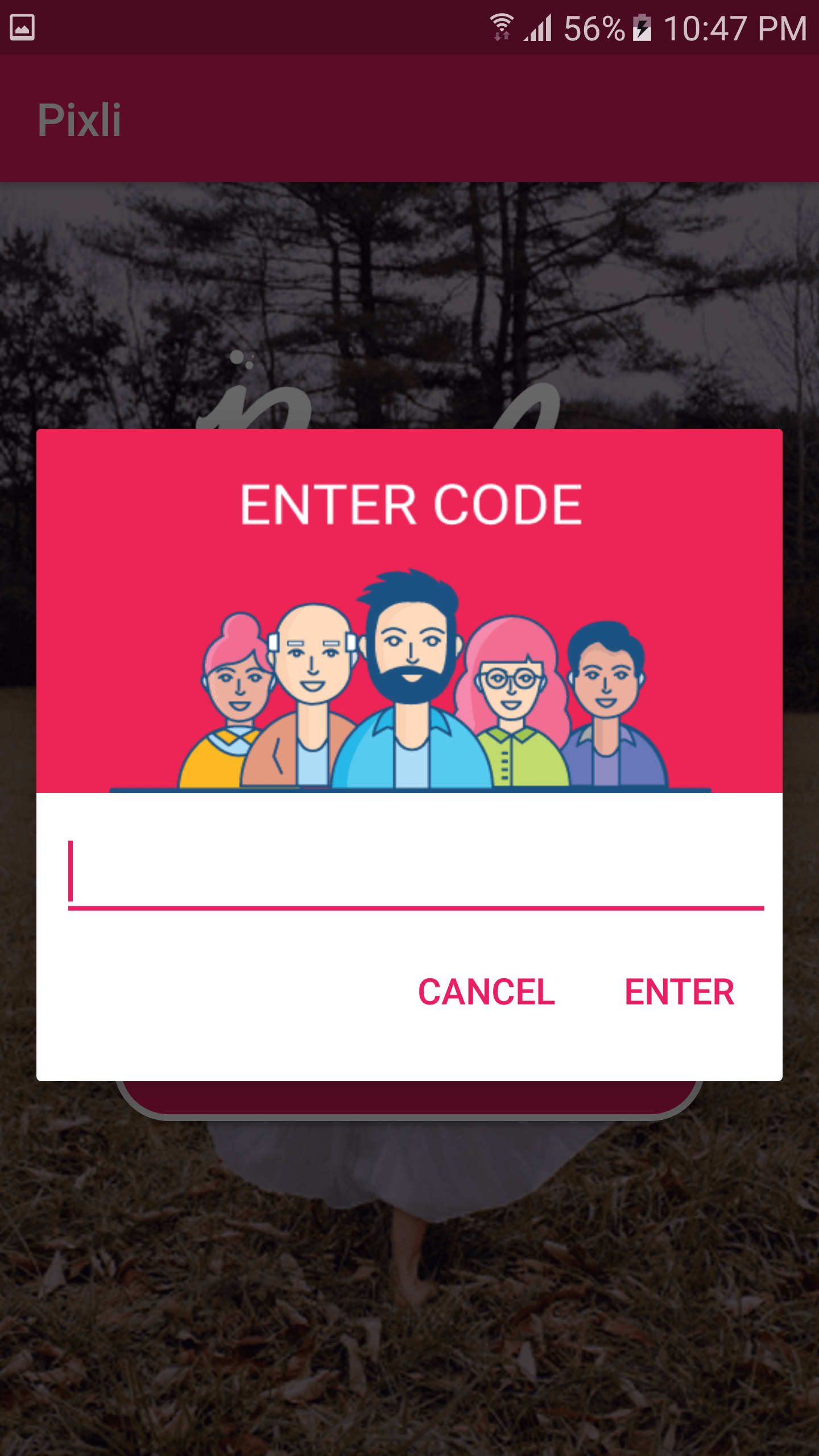Cancel the enter code dialog
Viewport: 819px width, 1456px height.
[x=486, y=992]
